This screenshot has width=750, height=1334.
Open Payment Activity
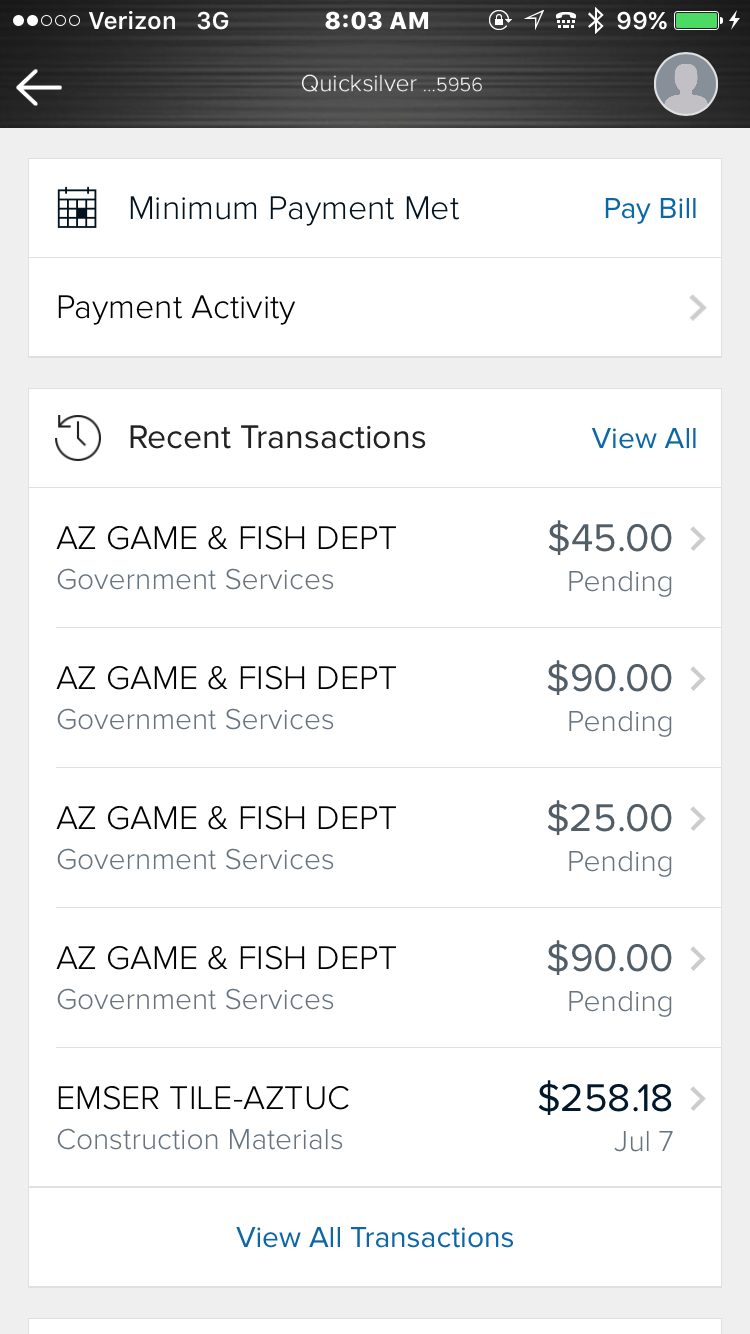(x=375, y=308)
